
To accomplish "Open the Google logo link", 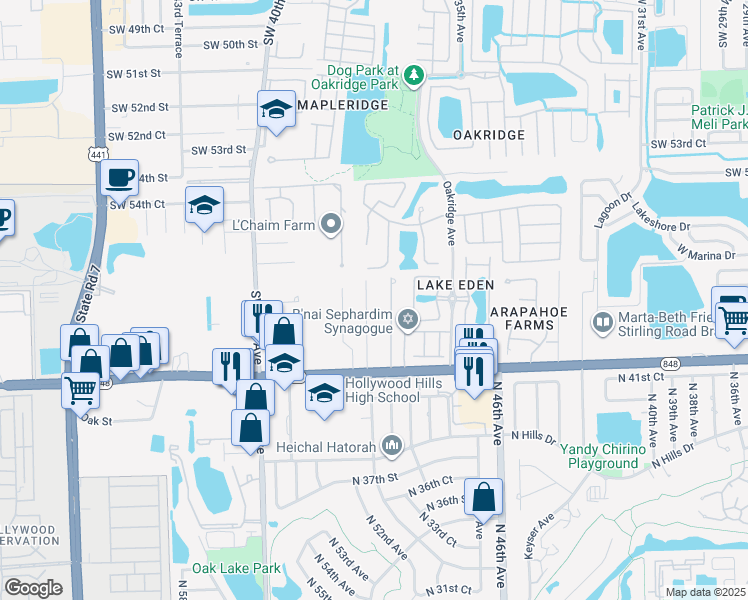I will pos(33,588).
